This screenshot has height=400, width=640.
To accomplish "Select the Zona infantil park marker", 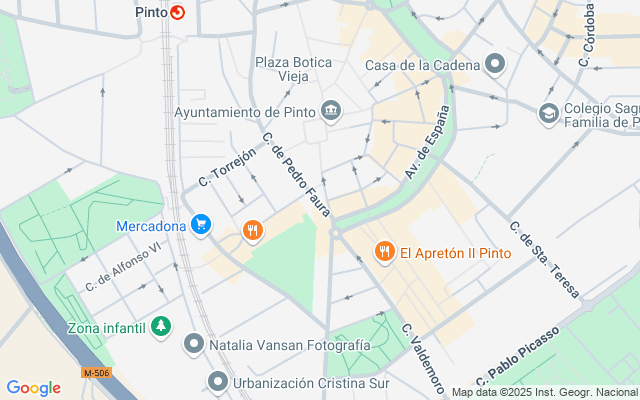I will click(162, 327).
